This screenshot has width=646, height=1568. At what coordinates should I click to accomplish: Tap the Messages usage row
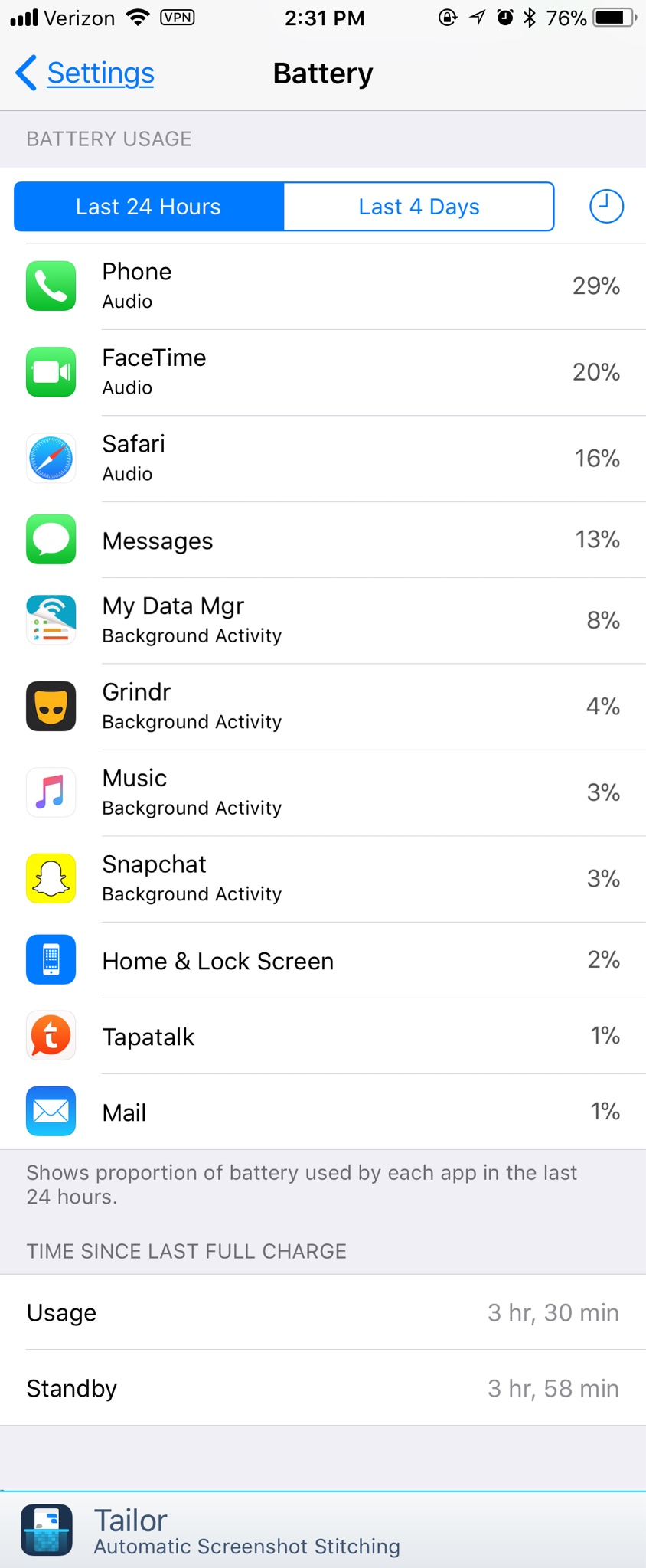click(x=323, y=541)
